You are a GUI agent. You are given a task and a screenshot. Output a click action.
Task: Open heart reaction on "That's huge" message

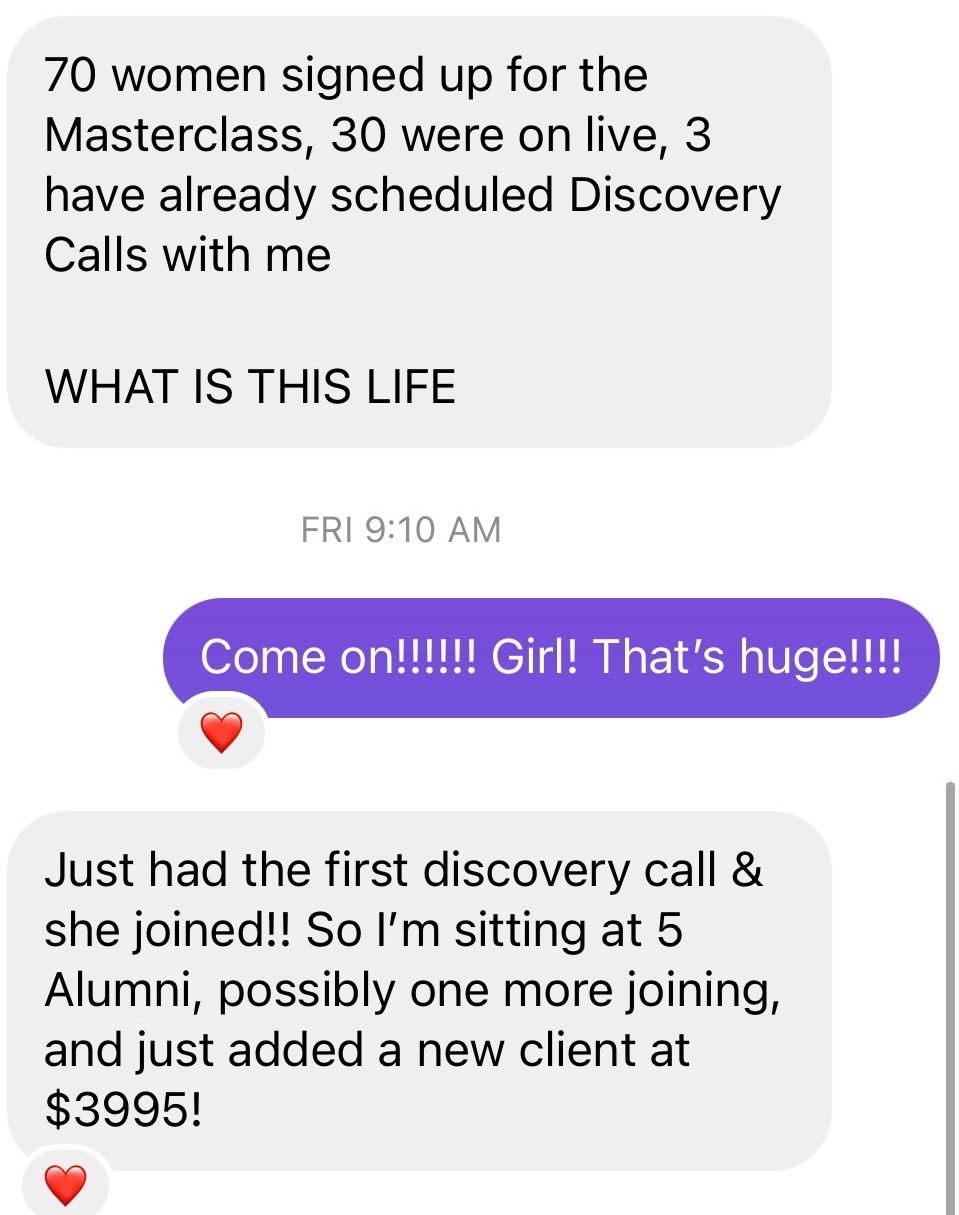[x=221, y=735]
